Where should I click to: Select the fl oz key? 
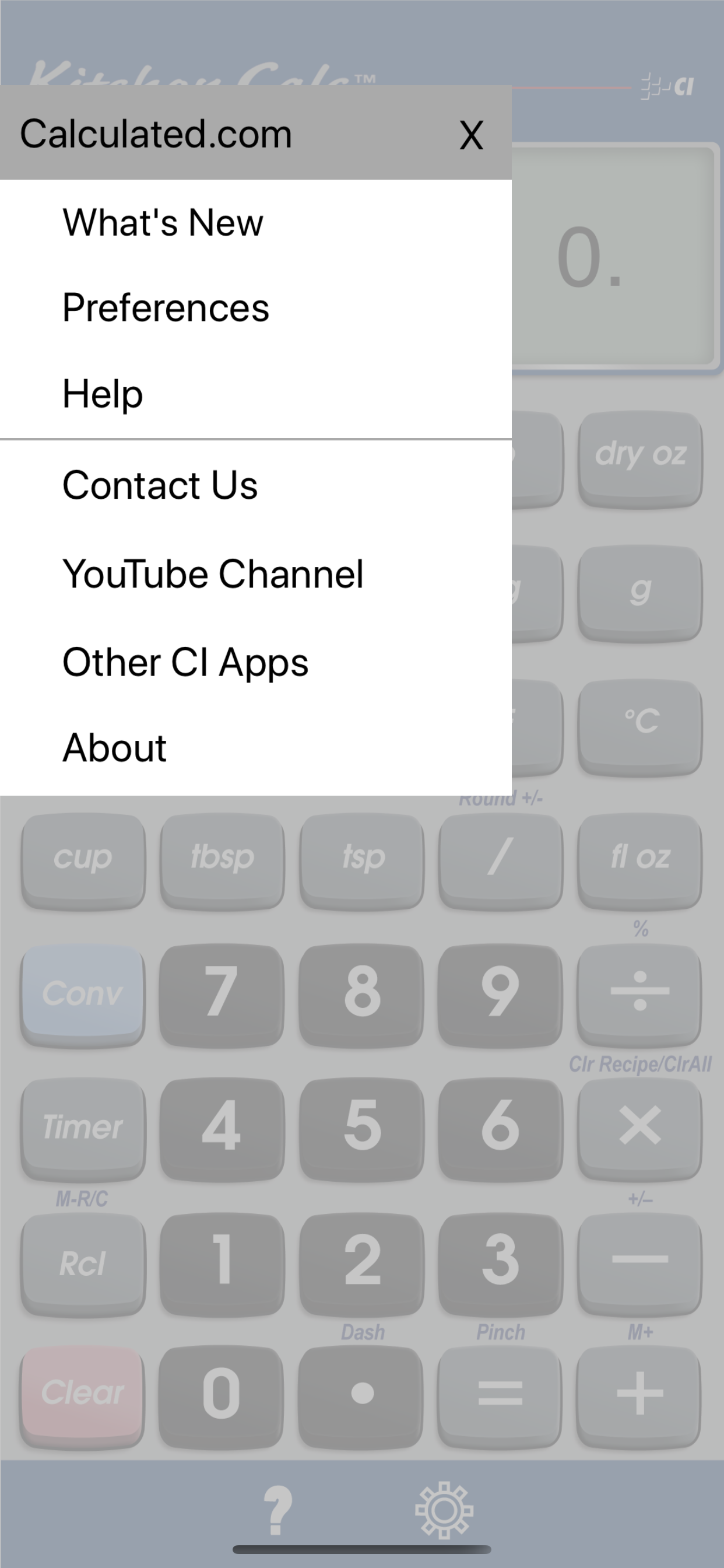click(x=639, y=859)
